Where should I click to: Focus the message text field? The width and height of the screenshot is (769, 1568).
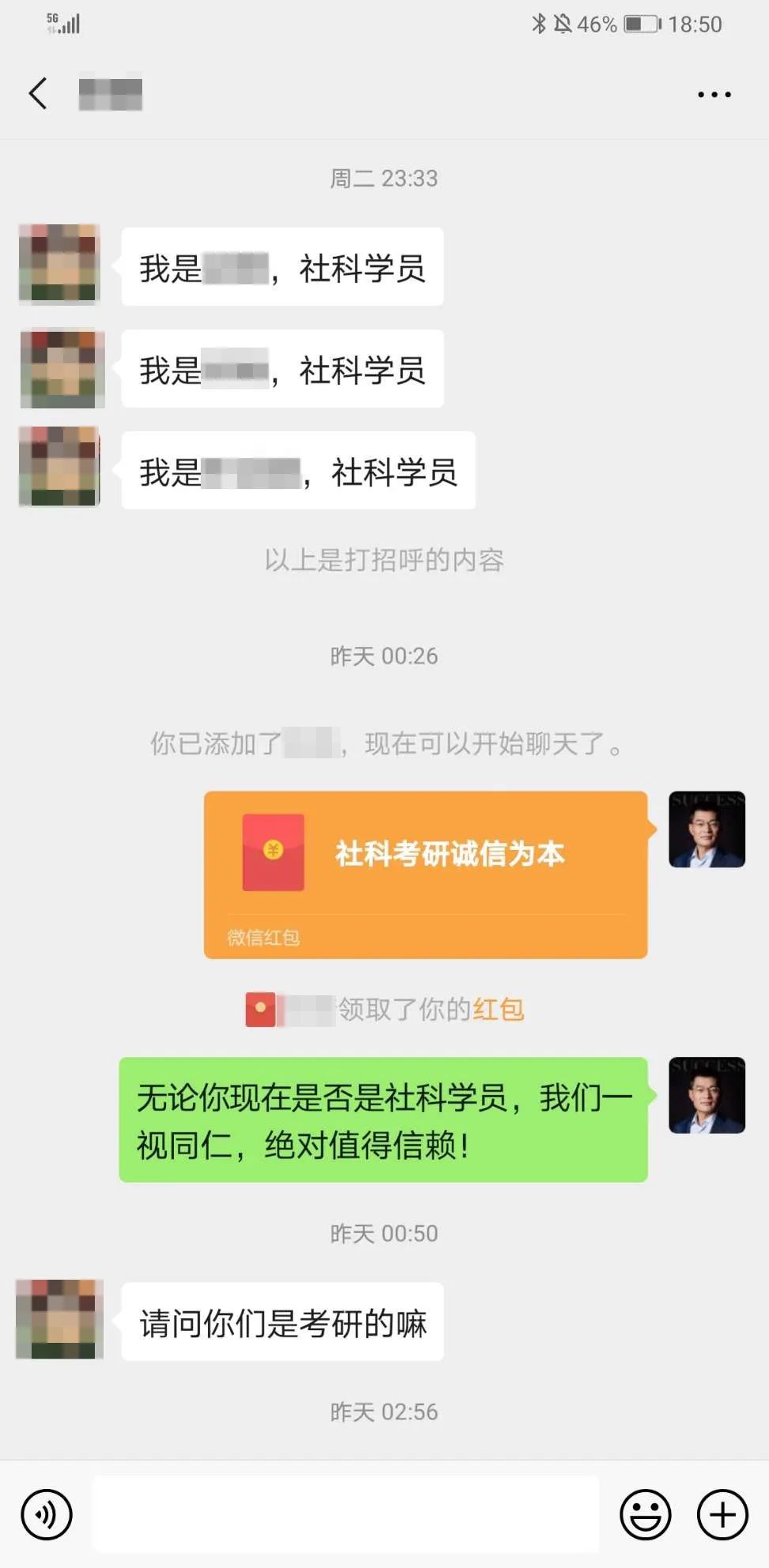pos(345,1513)
